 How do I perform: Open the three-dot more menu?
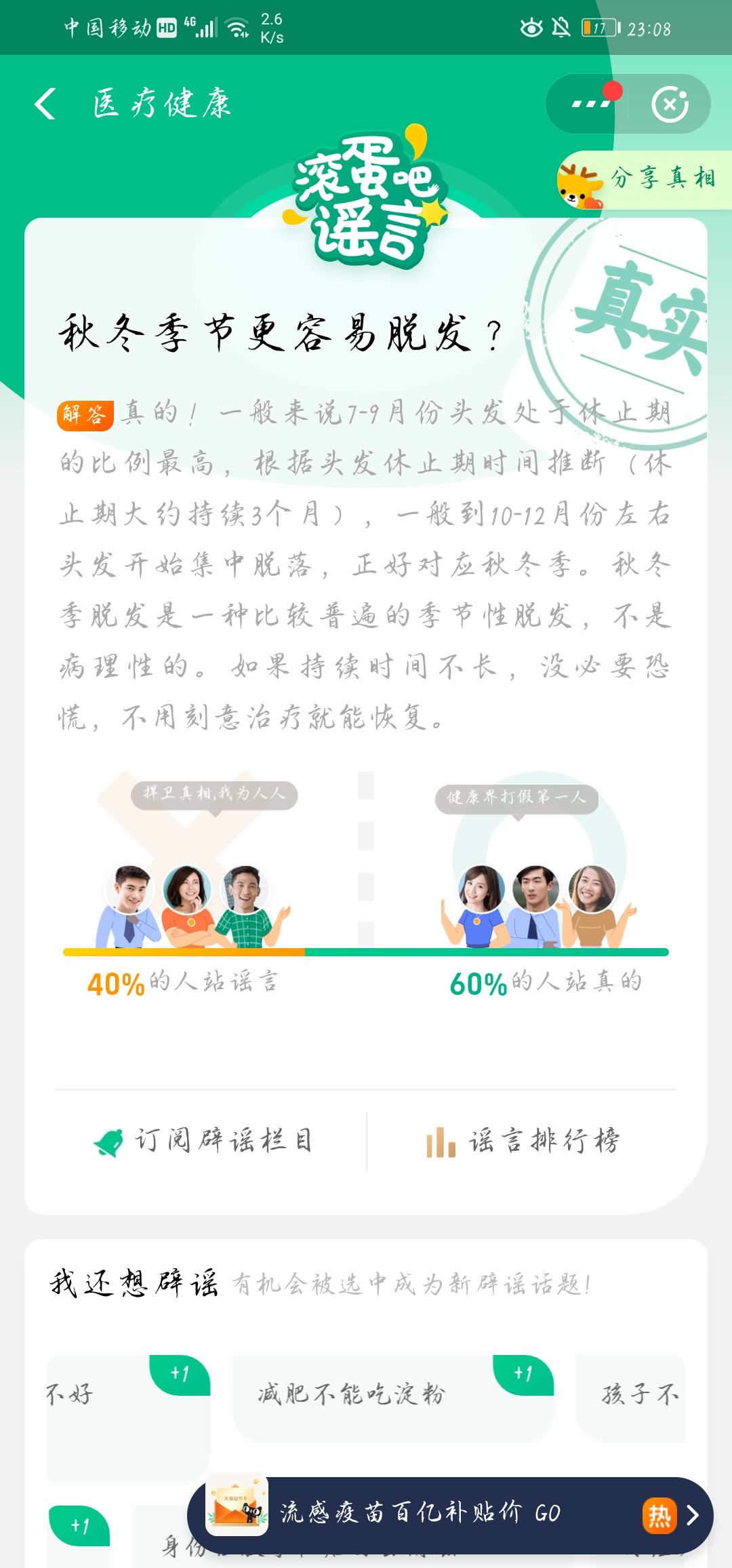(x=588, y=104)
